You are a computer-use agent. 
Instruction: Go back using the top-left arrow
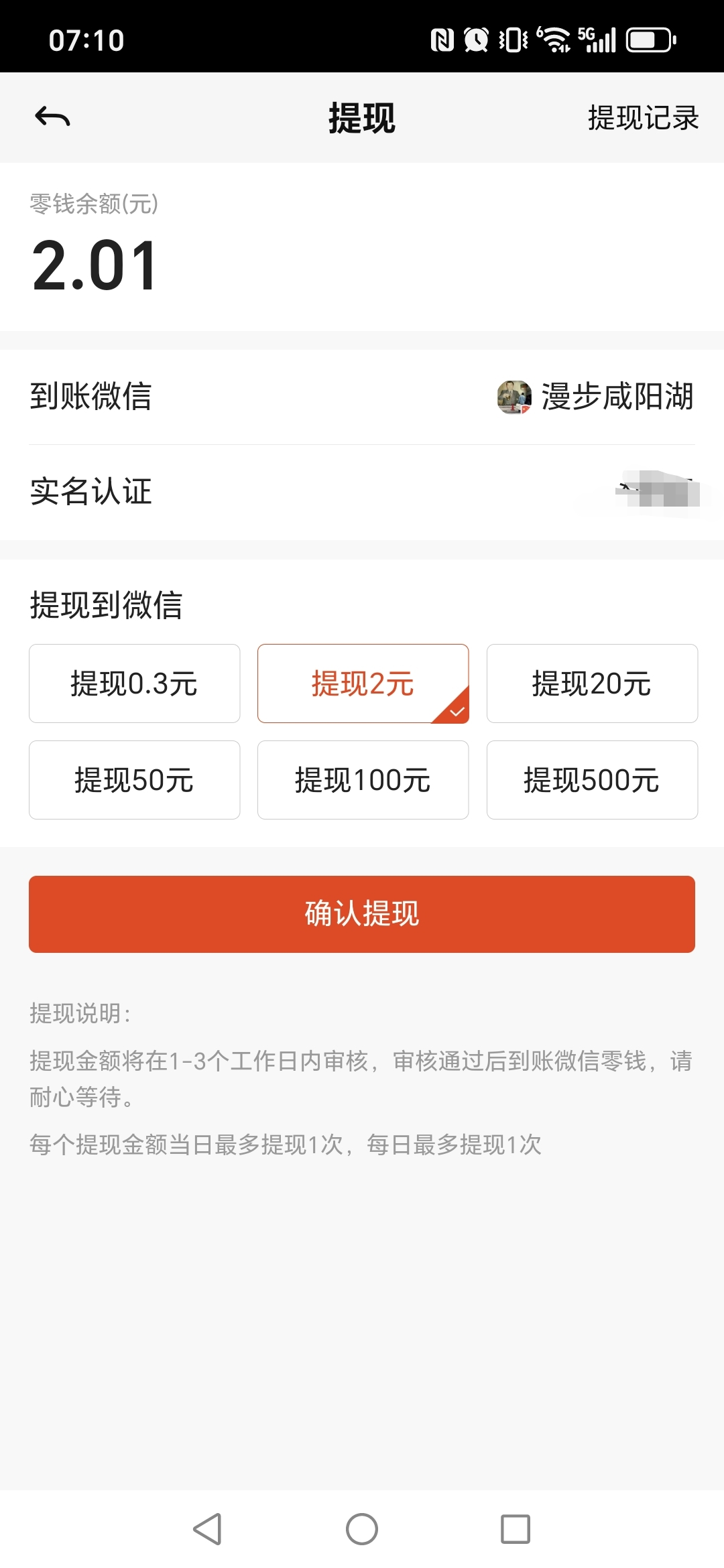(x=52, y=118)
